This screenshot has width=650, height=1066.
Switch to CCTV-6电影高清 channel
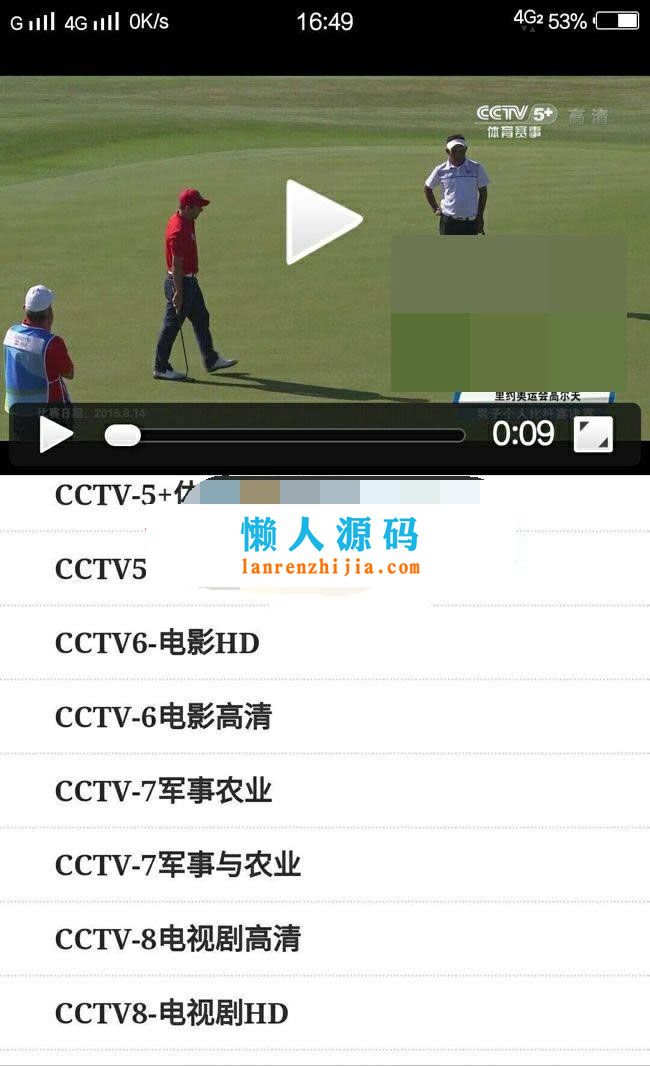[163, 717]
